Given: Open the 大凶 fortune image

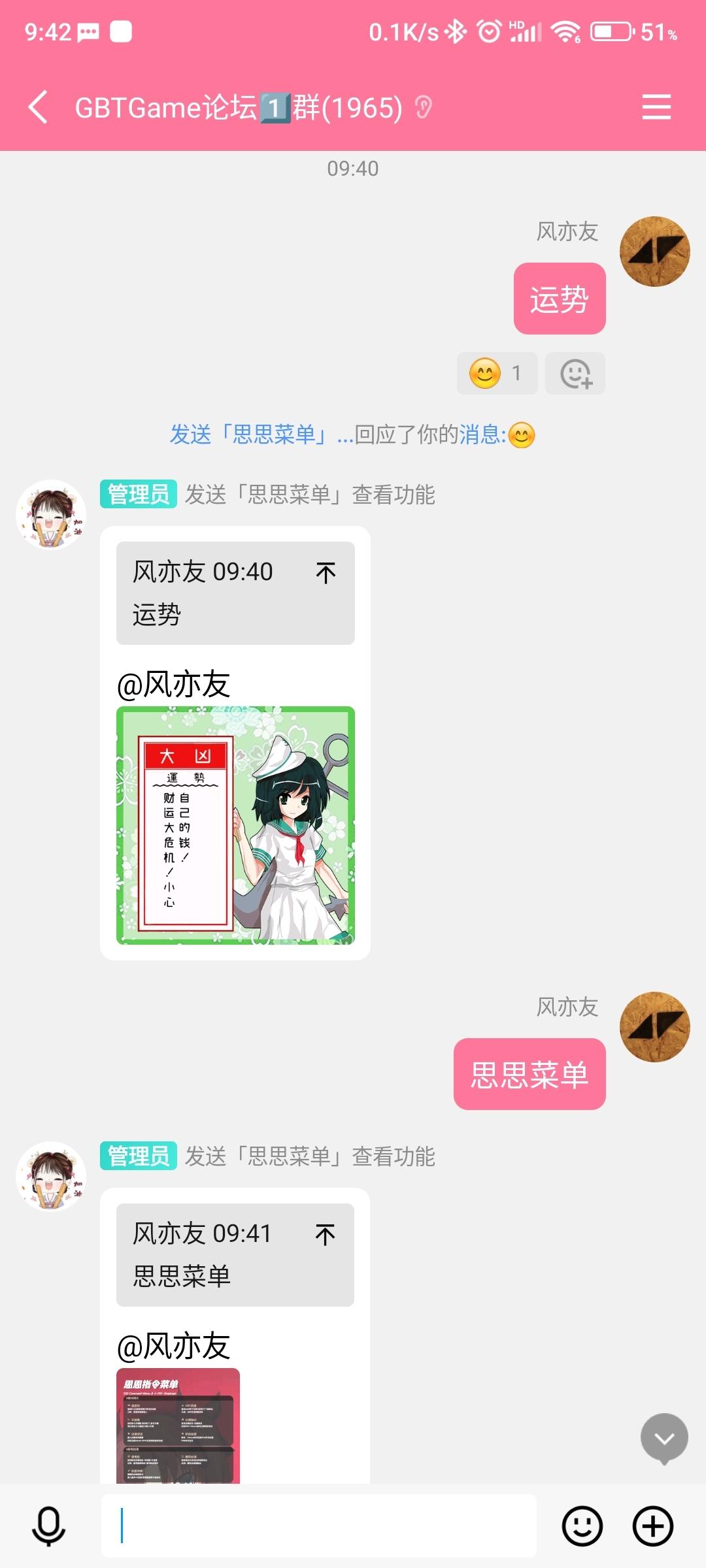Looking at the screenshot, I should (x=235, y=825).
